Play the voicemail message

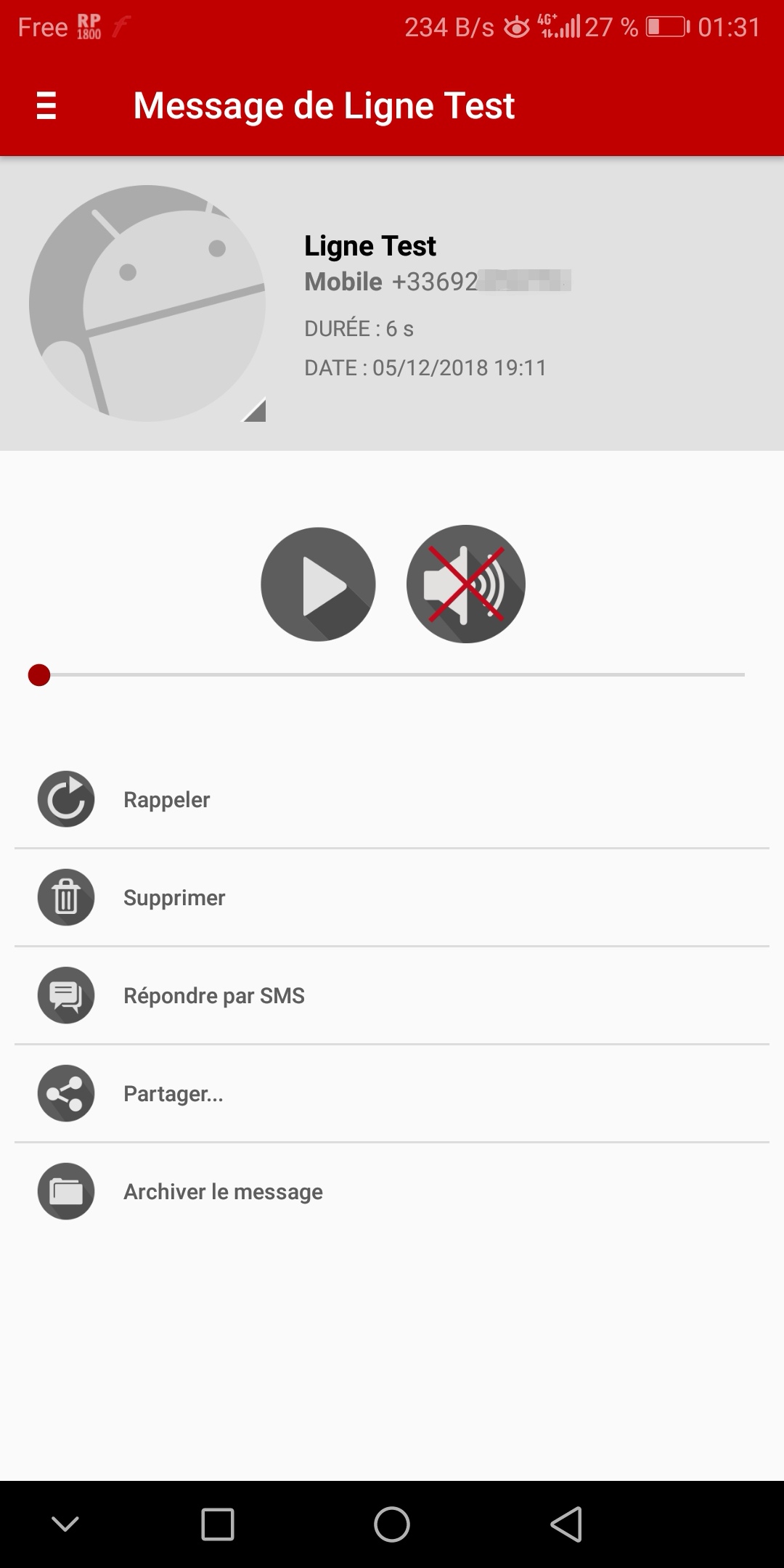coord(318,584)
